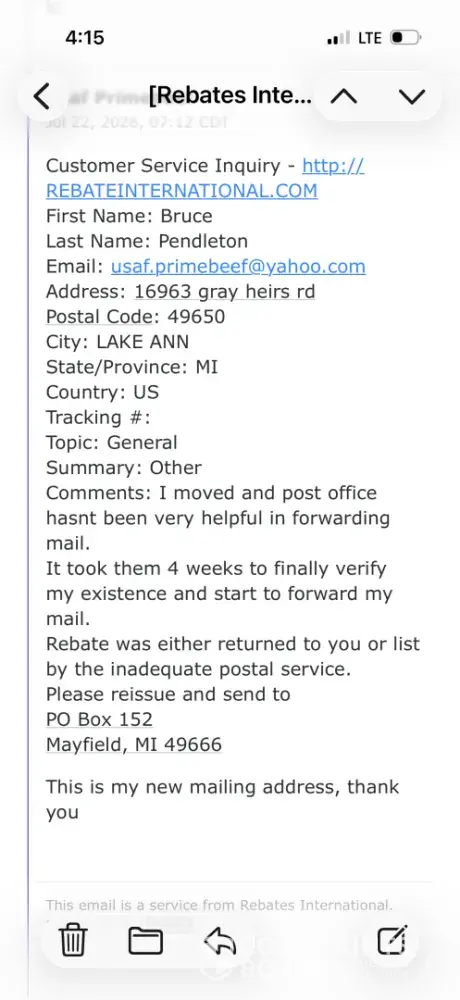The width and height of the screenshot is (460, 1000).
Task: Go back to the mailbox list
Action: point(42,97)
